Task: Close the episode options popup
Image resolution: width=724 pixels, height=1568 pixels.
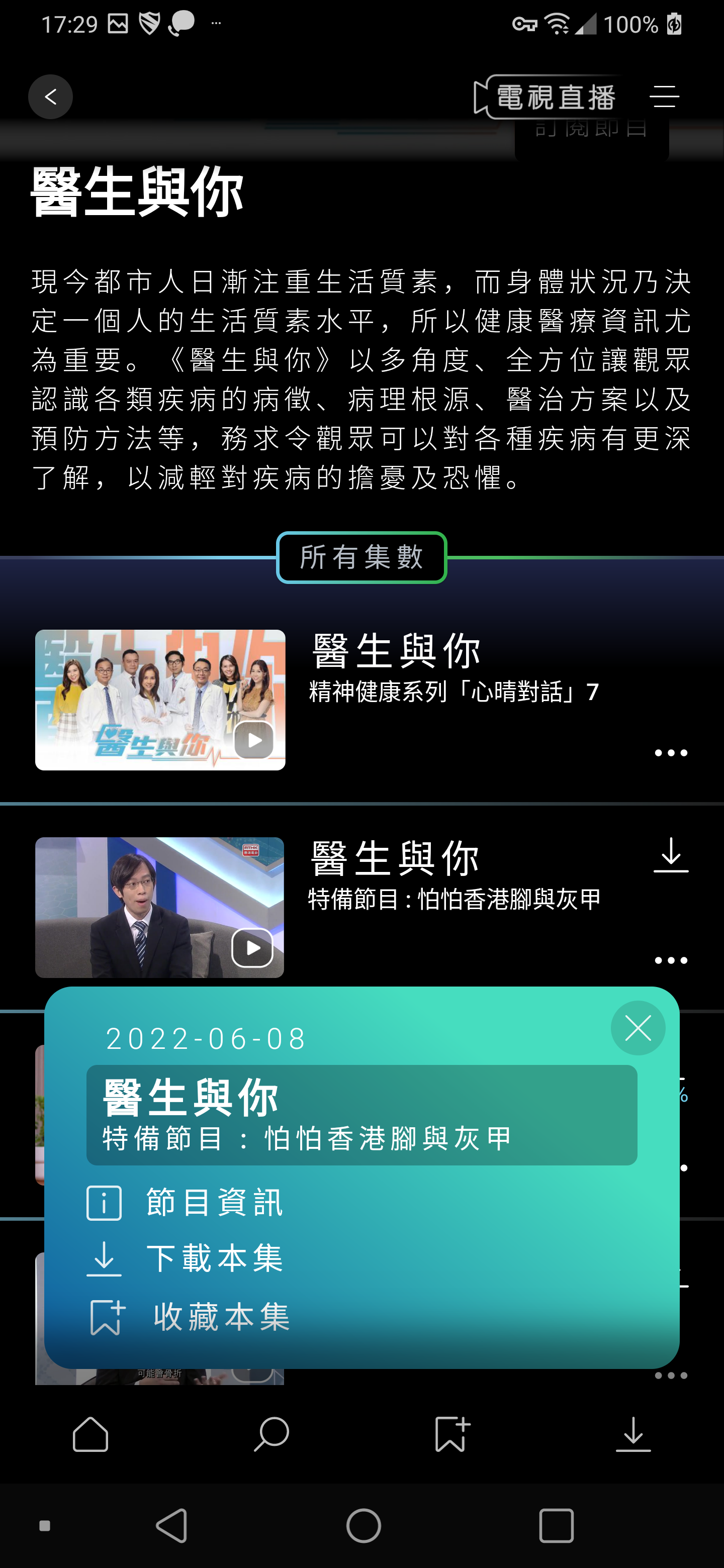Action: pyautogui.click(x=638, y=1028)
